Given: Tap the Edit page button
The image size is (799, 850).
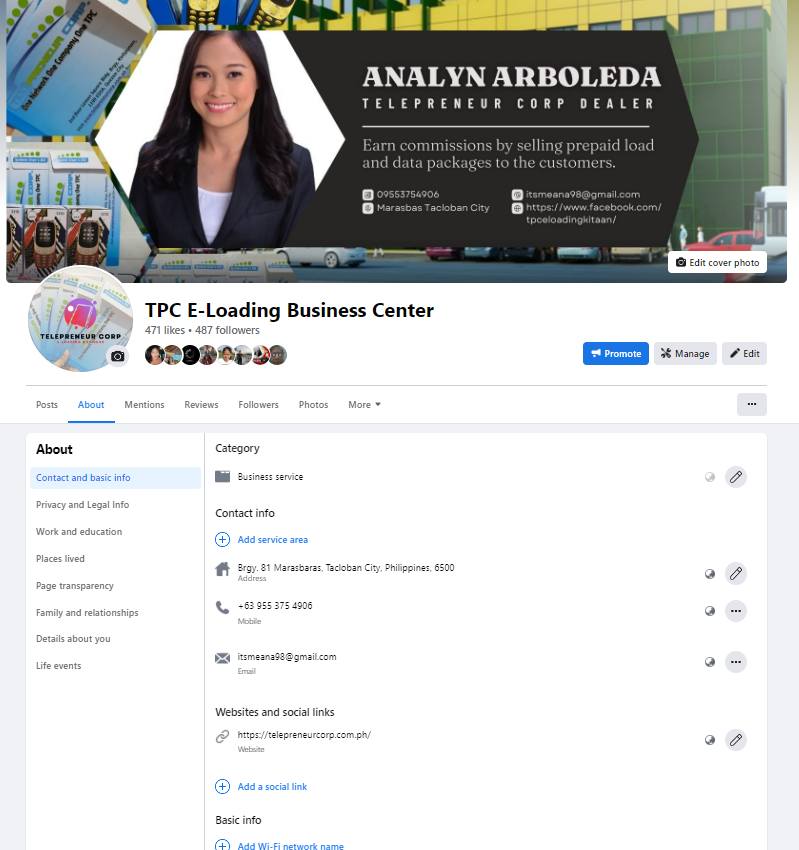Looking at the screenshot, I should (744, 353).
